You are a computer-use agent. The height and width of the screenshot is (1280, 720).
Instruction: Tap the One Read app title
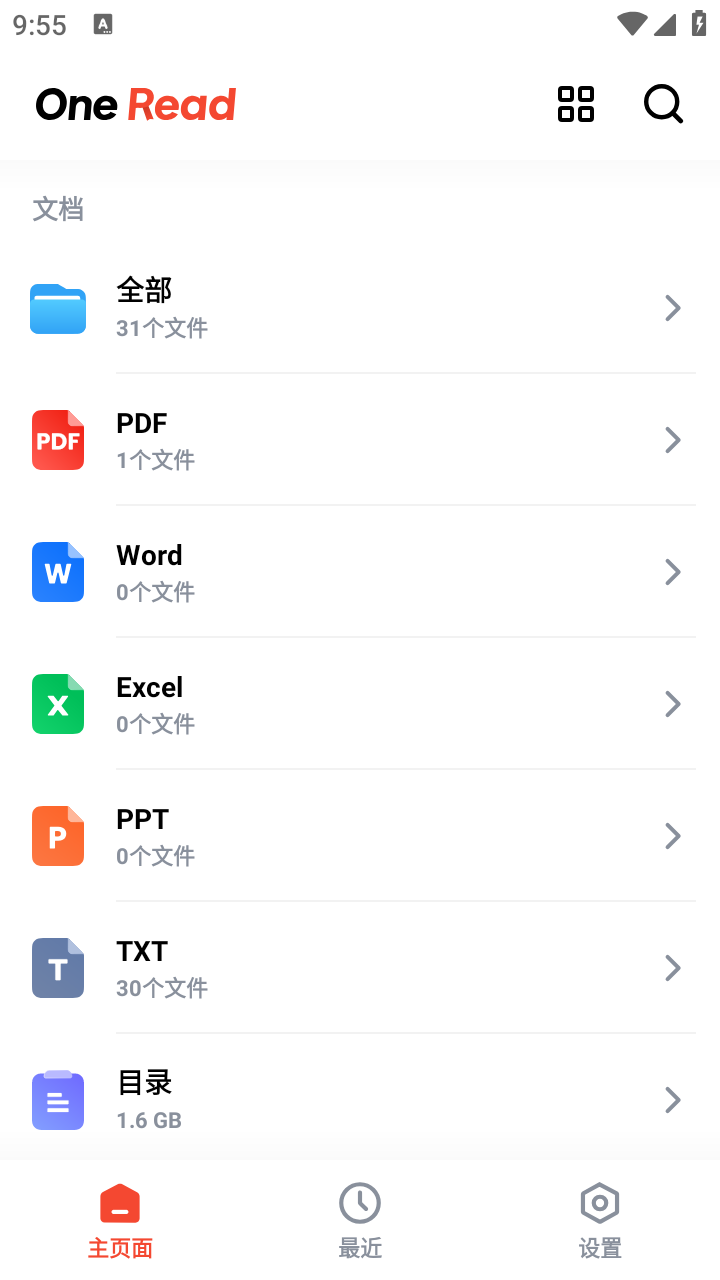pyautogui.click(x=135, y=104)
